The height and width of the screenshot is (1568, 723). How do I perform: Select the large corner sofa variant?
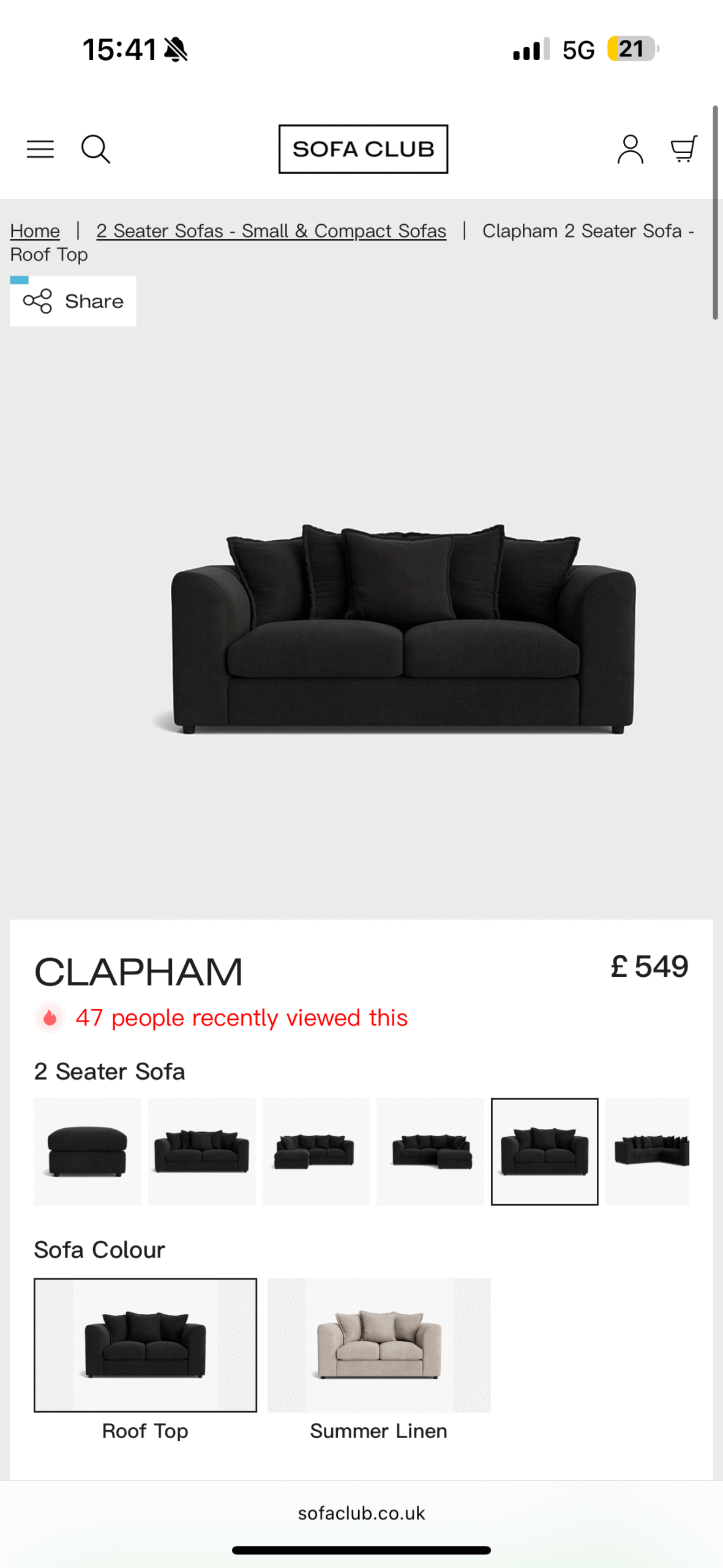point(647,1151)
